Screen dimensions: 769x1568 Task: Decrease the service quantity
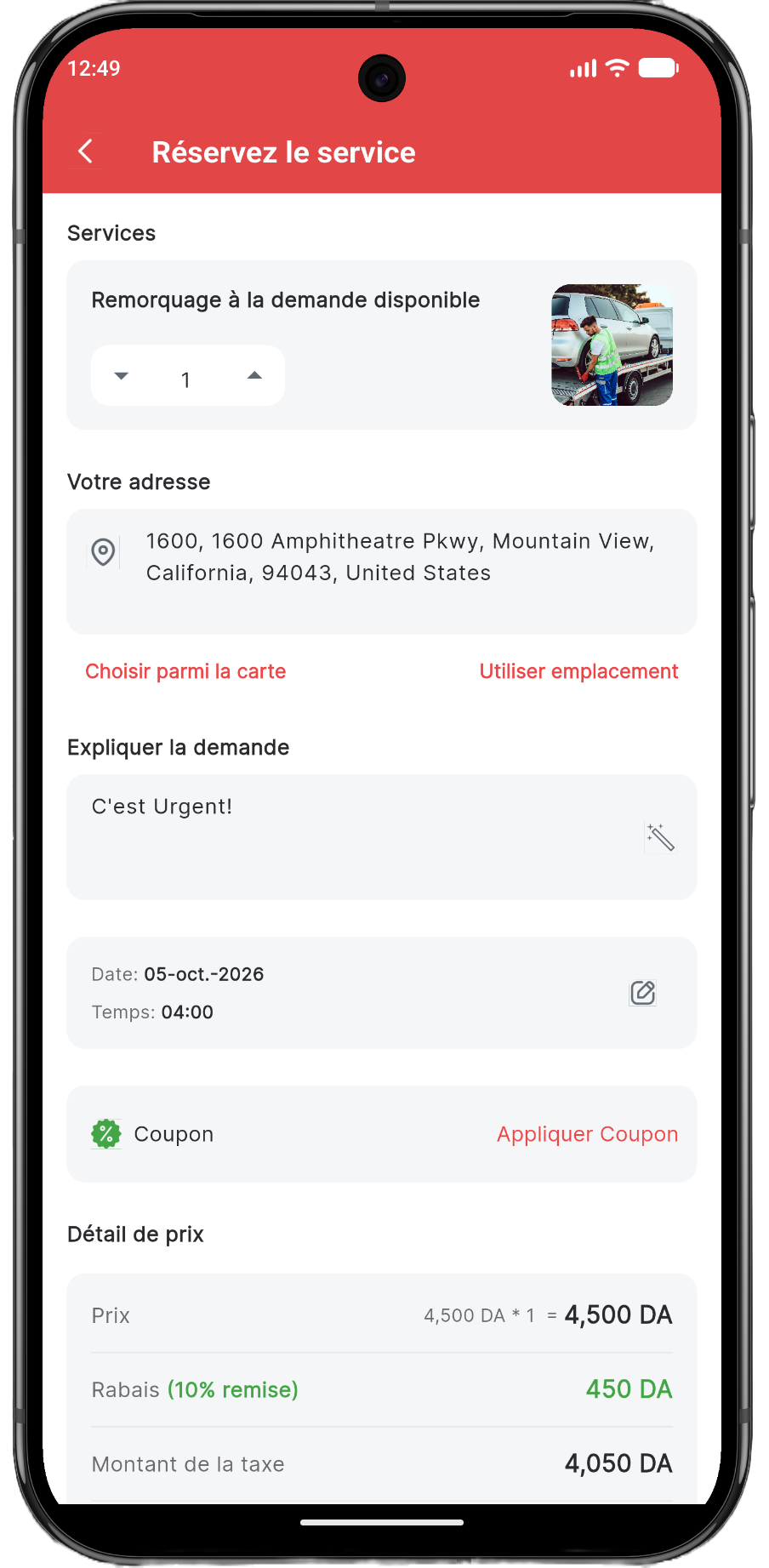(x=122, y=376)
